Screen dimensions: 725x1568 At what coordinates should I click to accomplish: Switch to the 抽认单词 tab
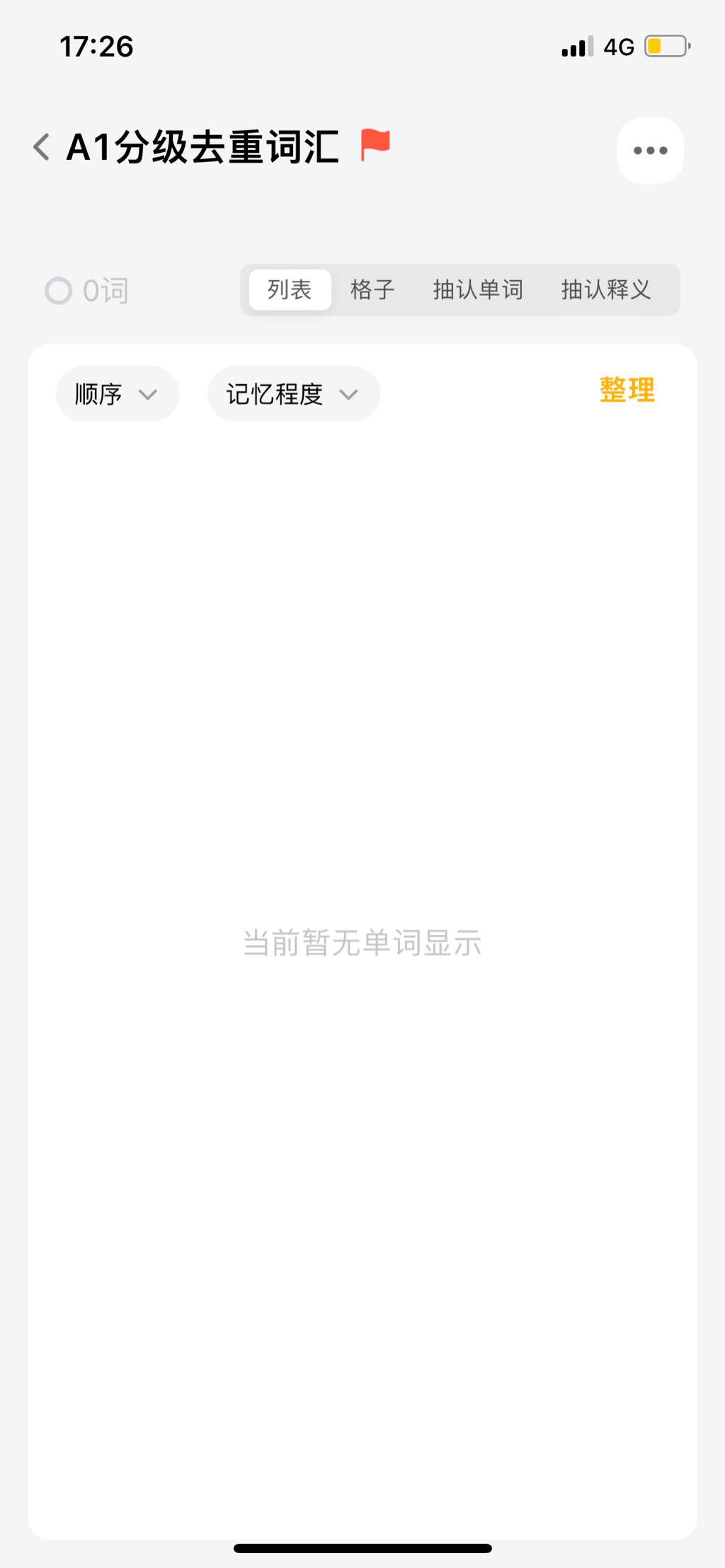pyautogui.click(x=478, y=289)
